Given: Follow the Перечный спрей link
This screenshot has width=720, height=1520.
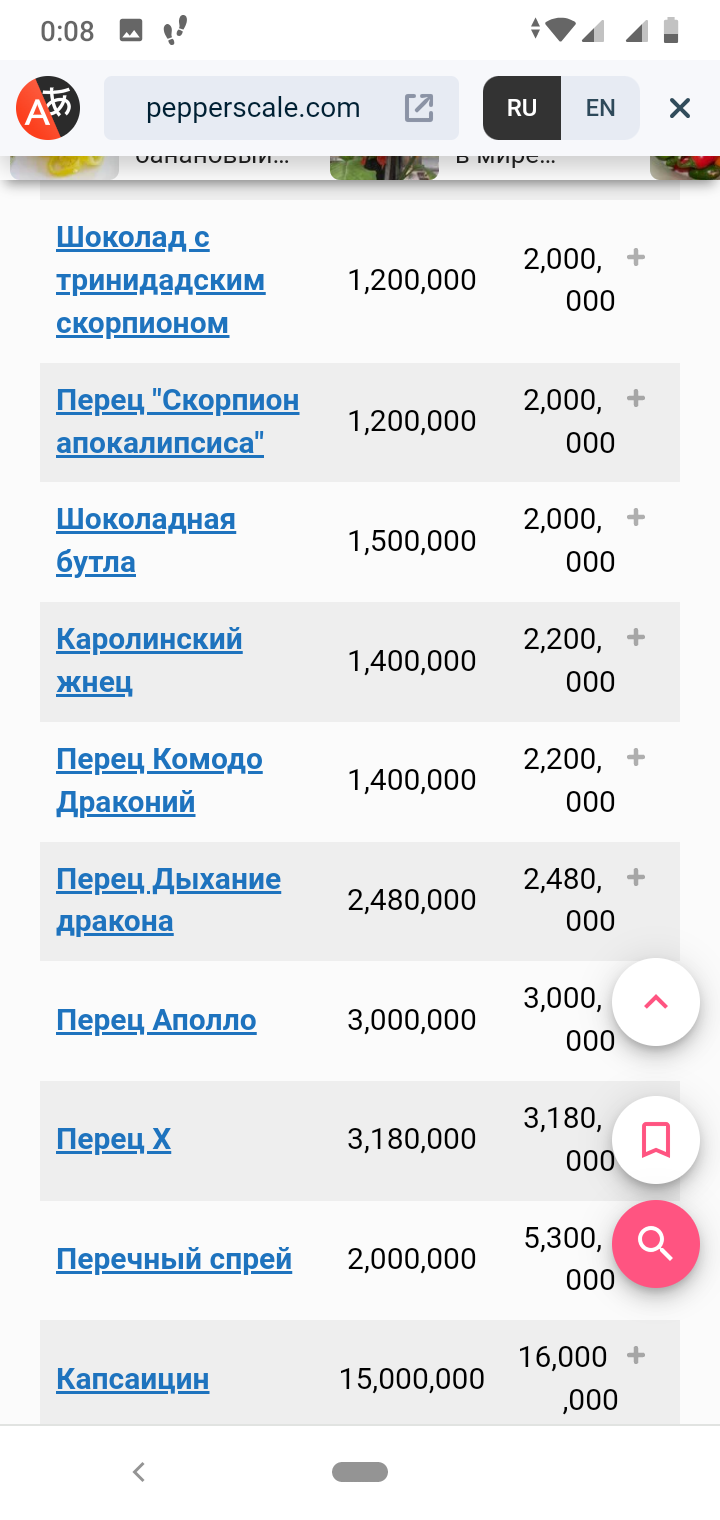Looking at the screenshot, I should coord(174,1259).
